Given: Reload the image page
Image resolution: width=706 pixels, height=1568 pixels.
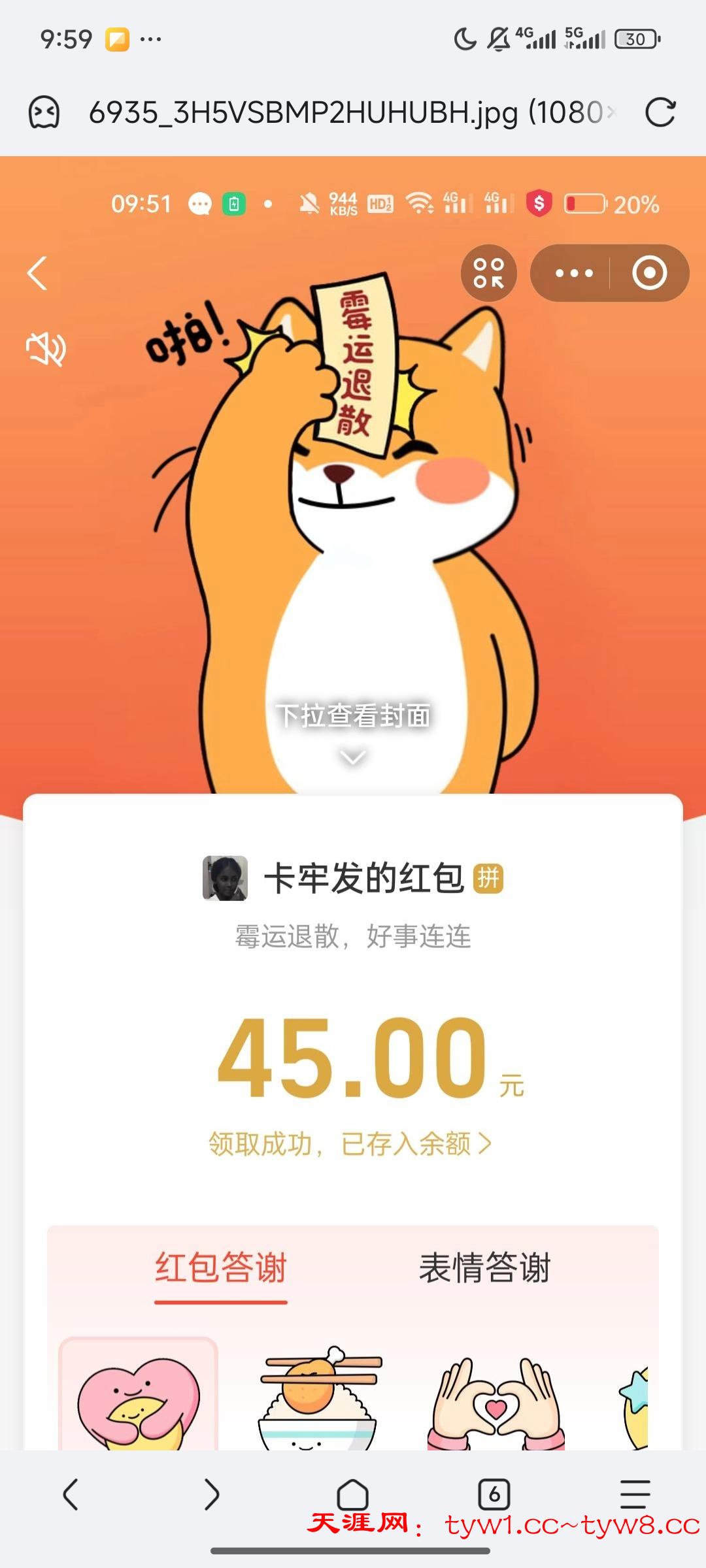Looking at the screenshot, I should point(660,112).
